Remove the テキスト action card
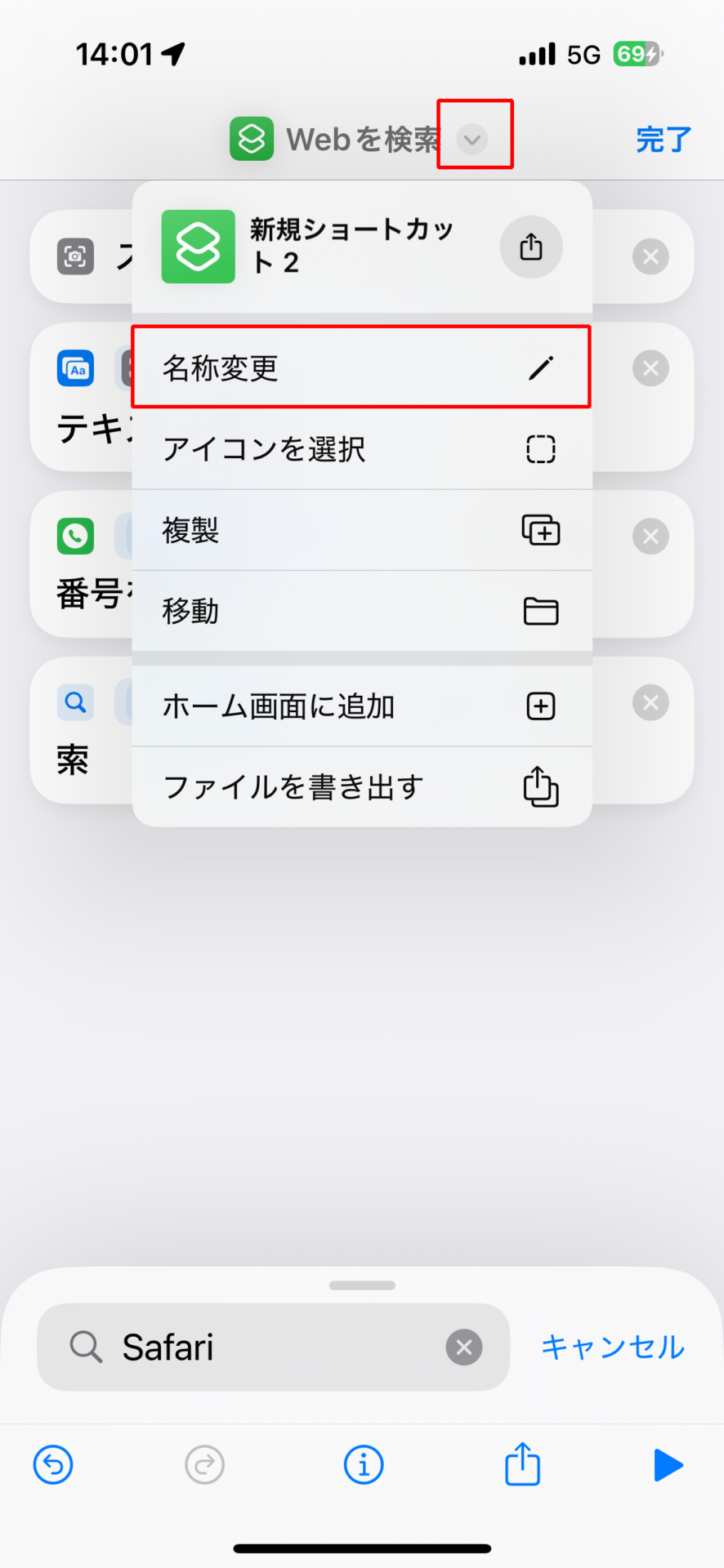The image size is (724, 1568). [x=650, y=368]
